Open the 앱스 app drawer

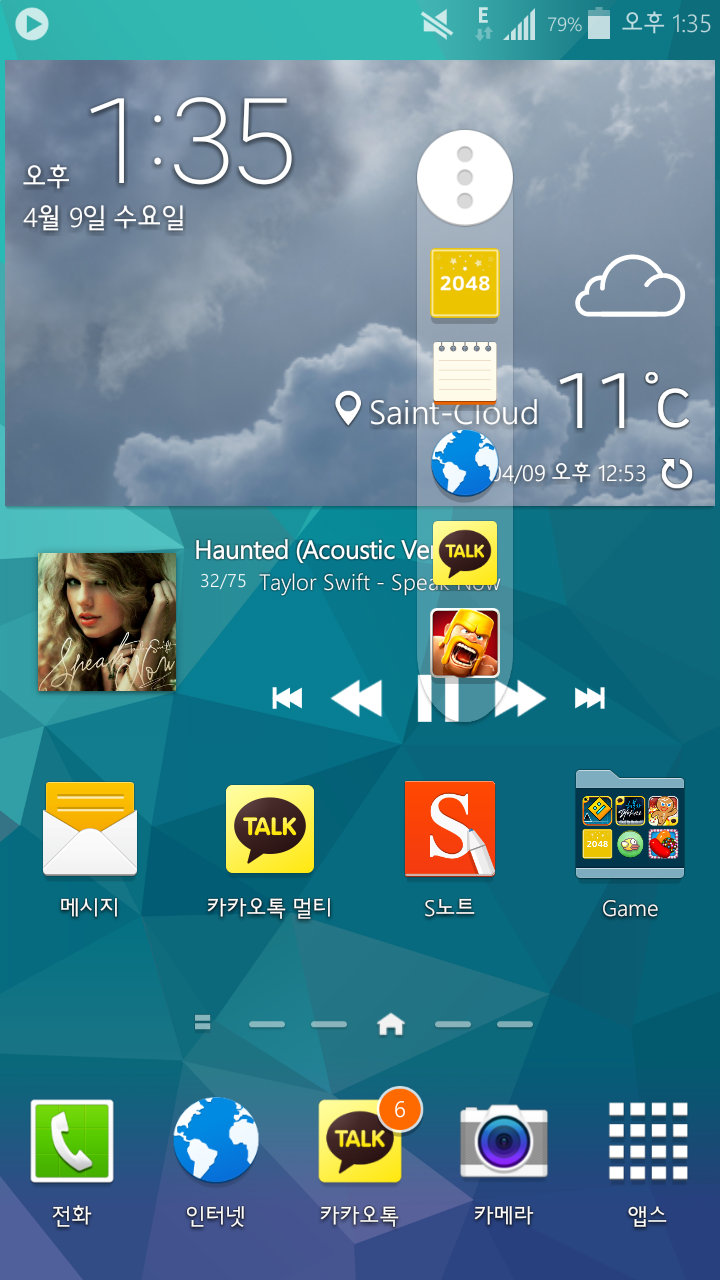(x=648, y=1142)
